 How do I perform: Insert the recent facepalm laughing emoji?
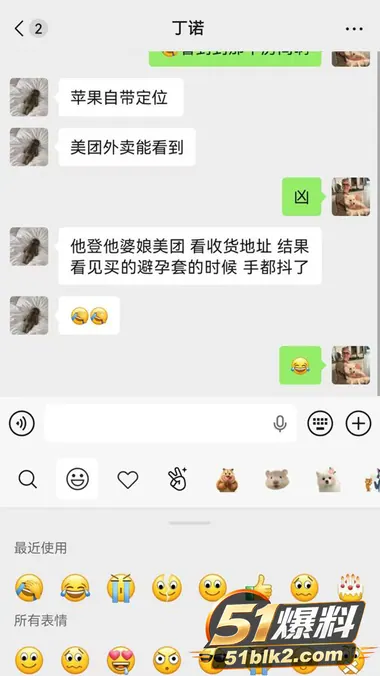(x=29, y=587)
